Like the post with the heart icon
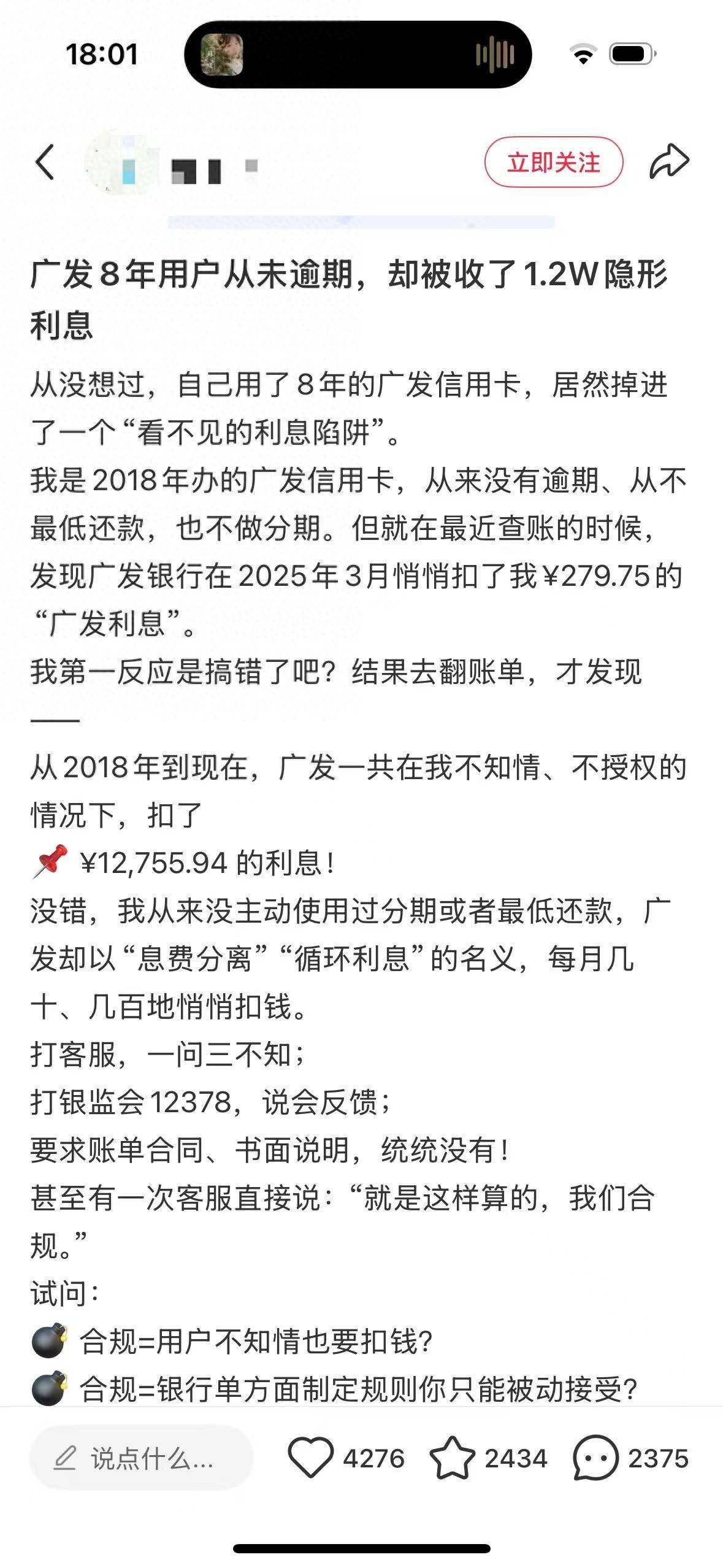 pos(310,1457)
